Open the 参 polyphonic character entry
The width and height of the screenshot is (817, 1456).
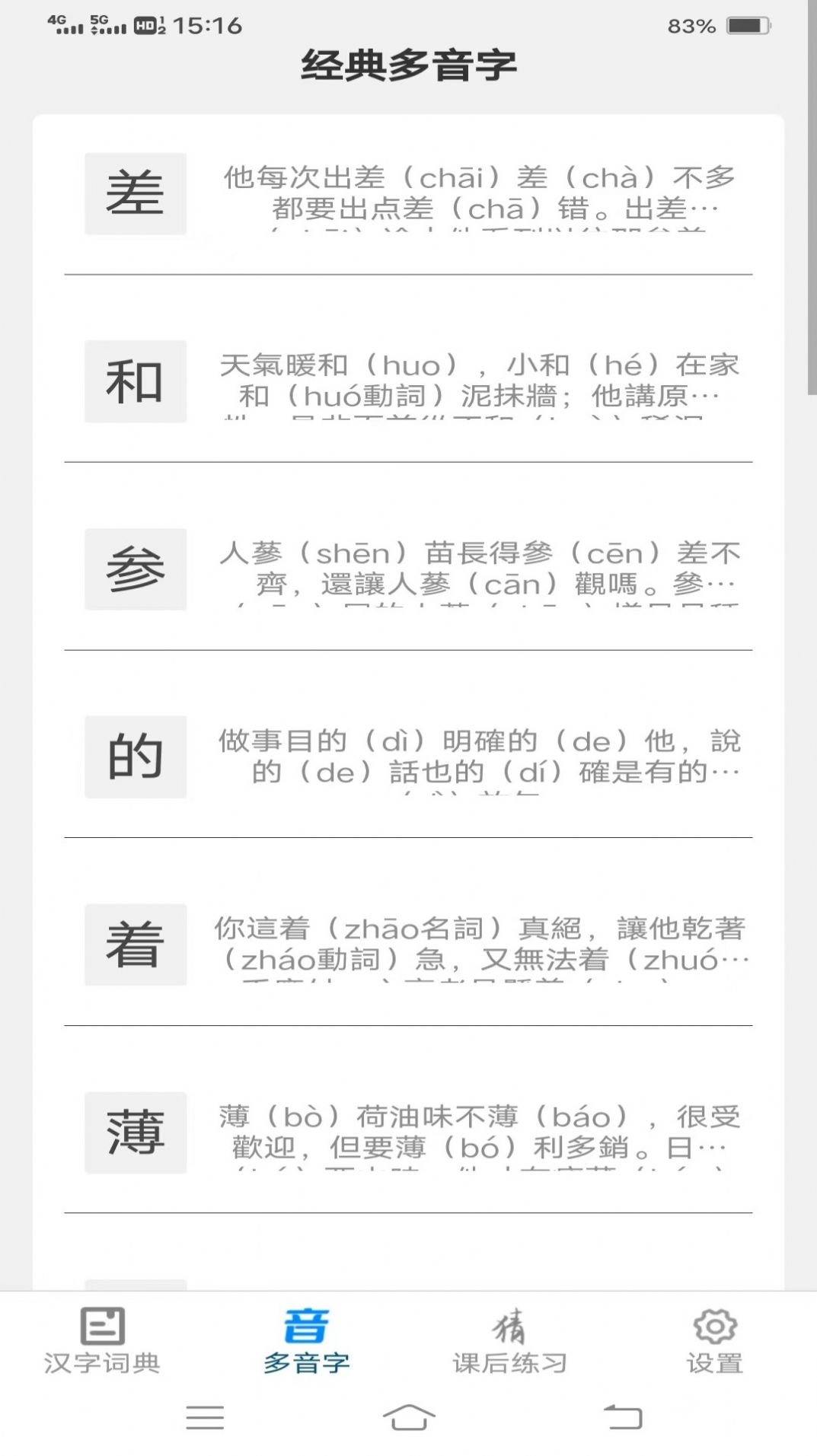tap(136, 567)
